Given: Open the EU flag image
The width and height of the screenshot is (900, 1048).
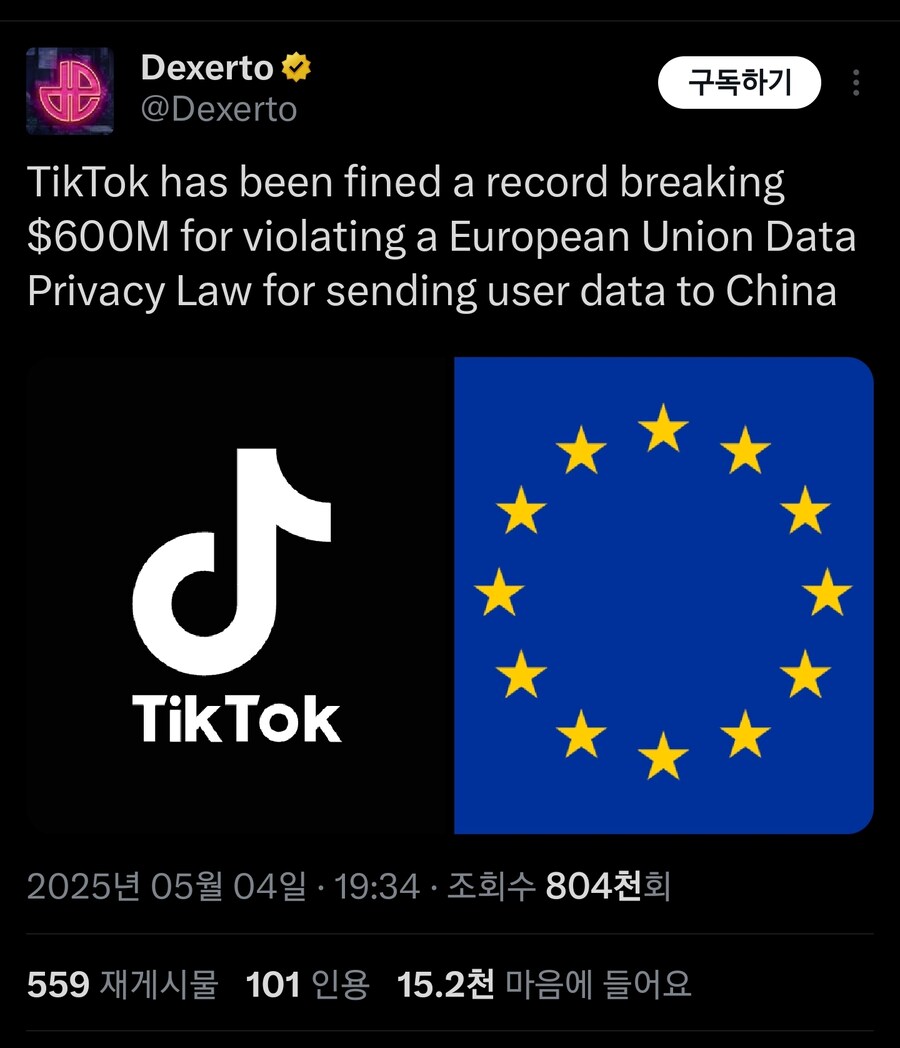Looking at the screenshot, I should [663, 595].
